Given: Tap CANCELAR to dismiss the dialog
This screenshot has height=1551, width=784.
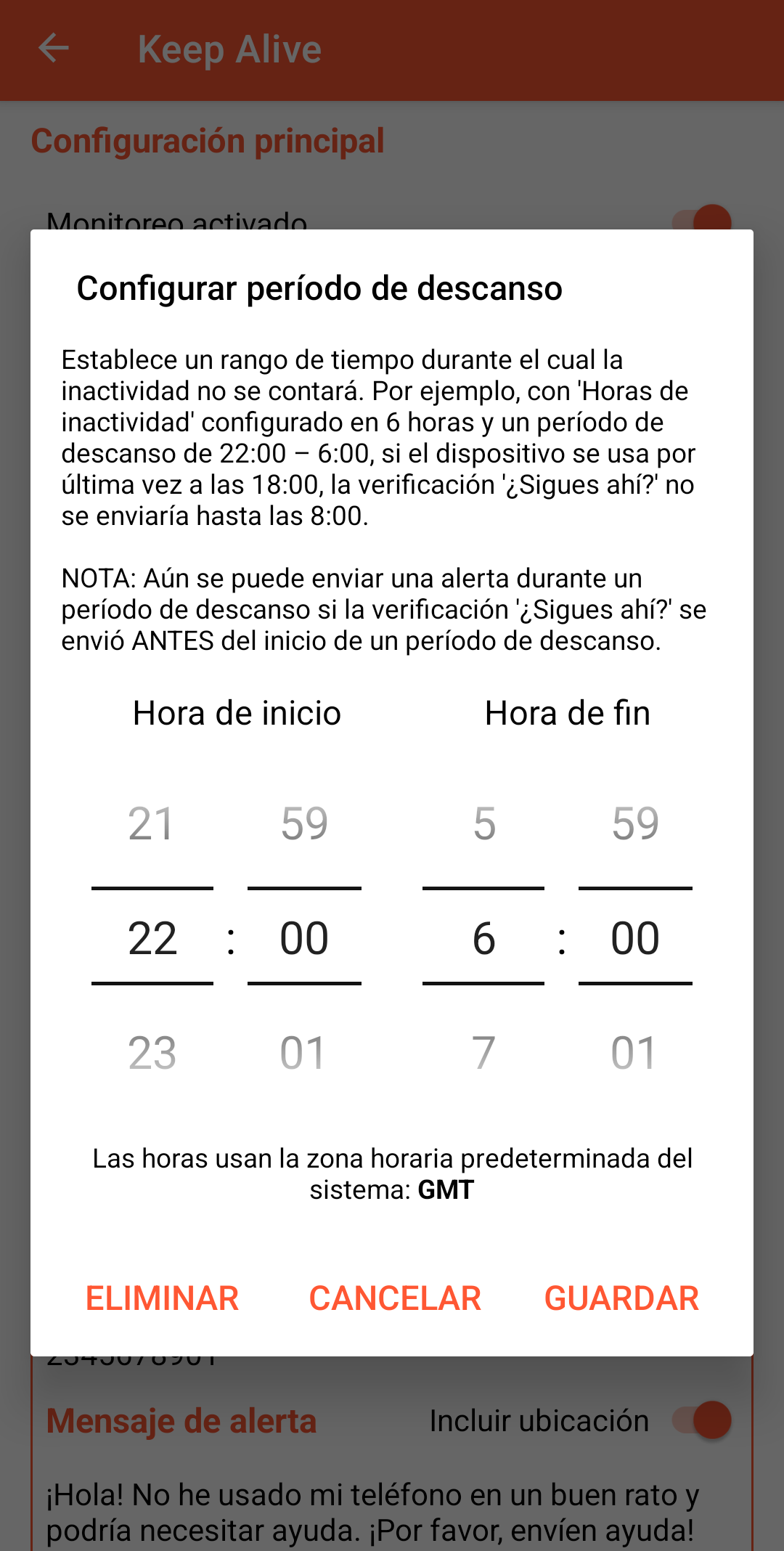Looking at the screenshot, I should pyautogui.click(x=395, y=1298).
